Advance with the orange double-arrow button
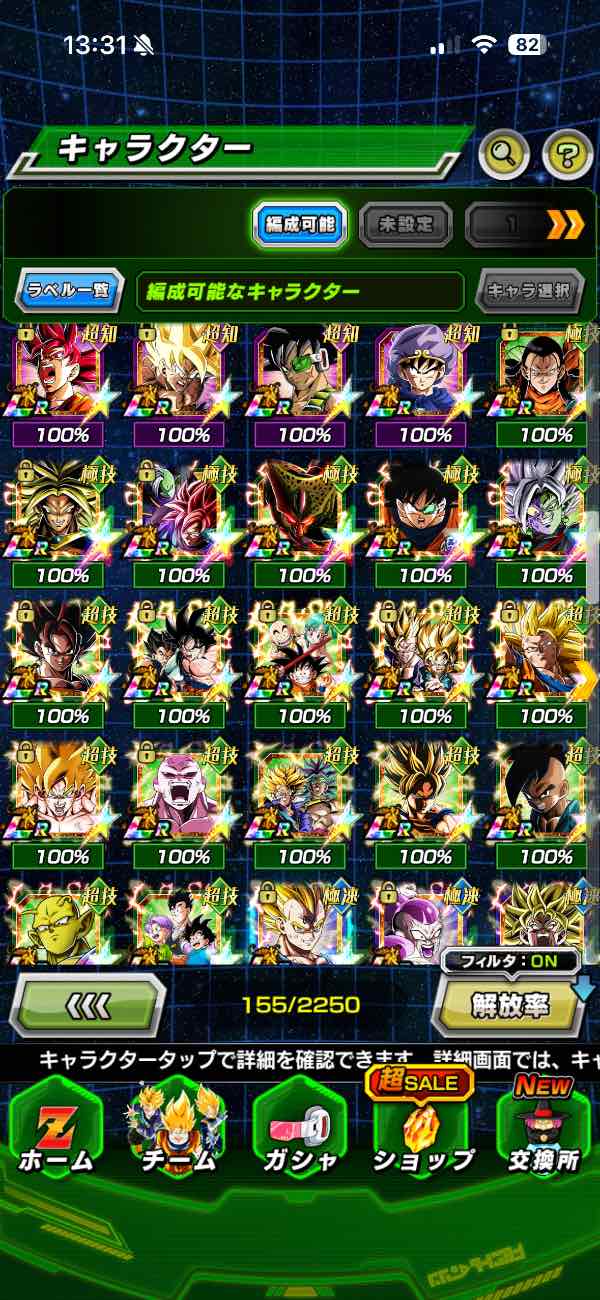Viewport: 600px width, 1300px height. 565,225
